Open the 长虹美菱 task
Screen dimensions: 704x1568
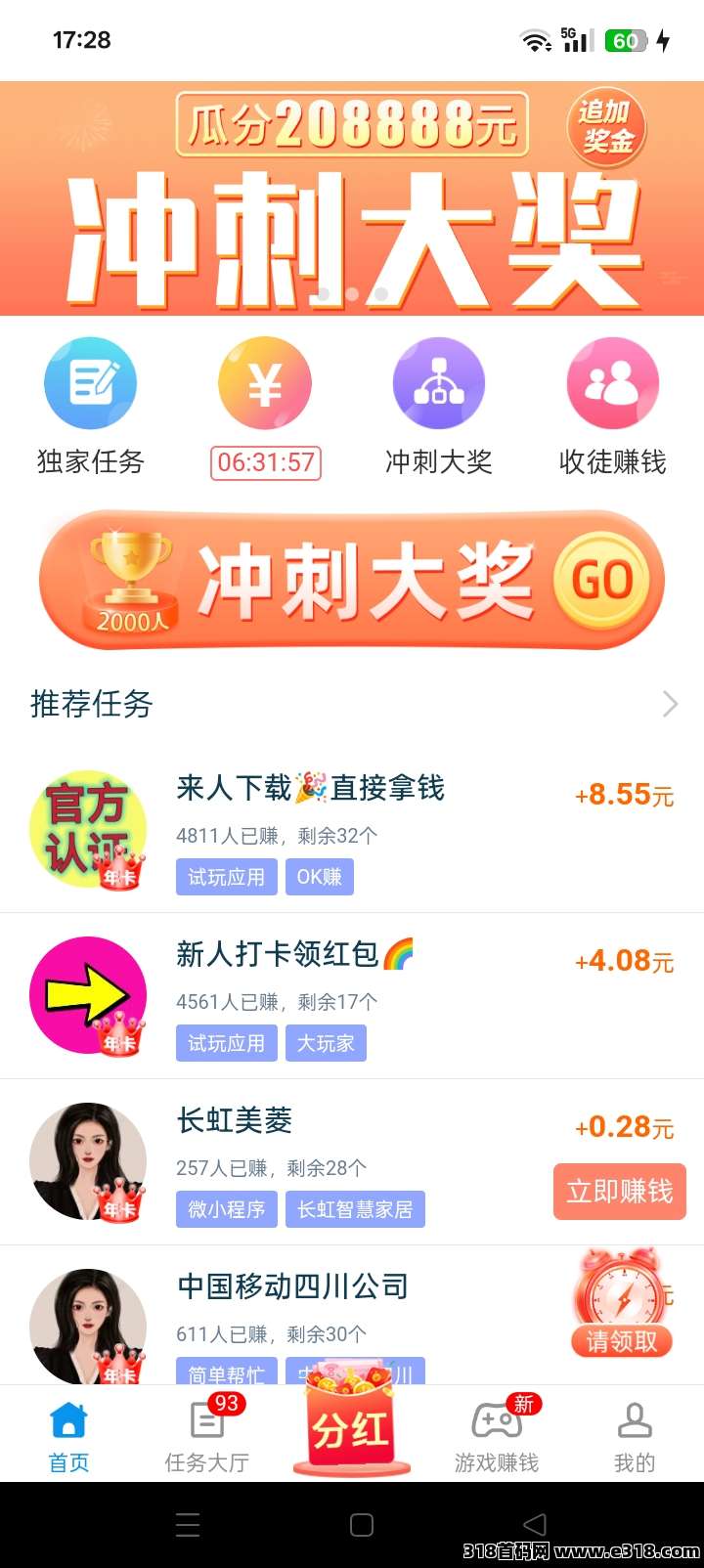[235, 1121]
